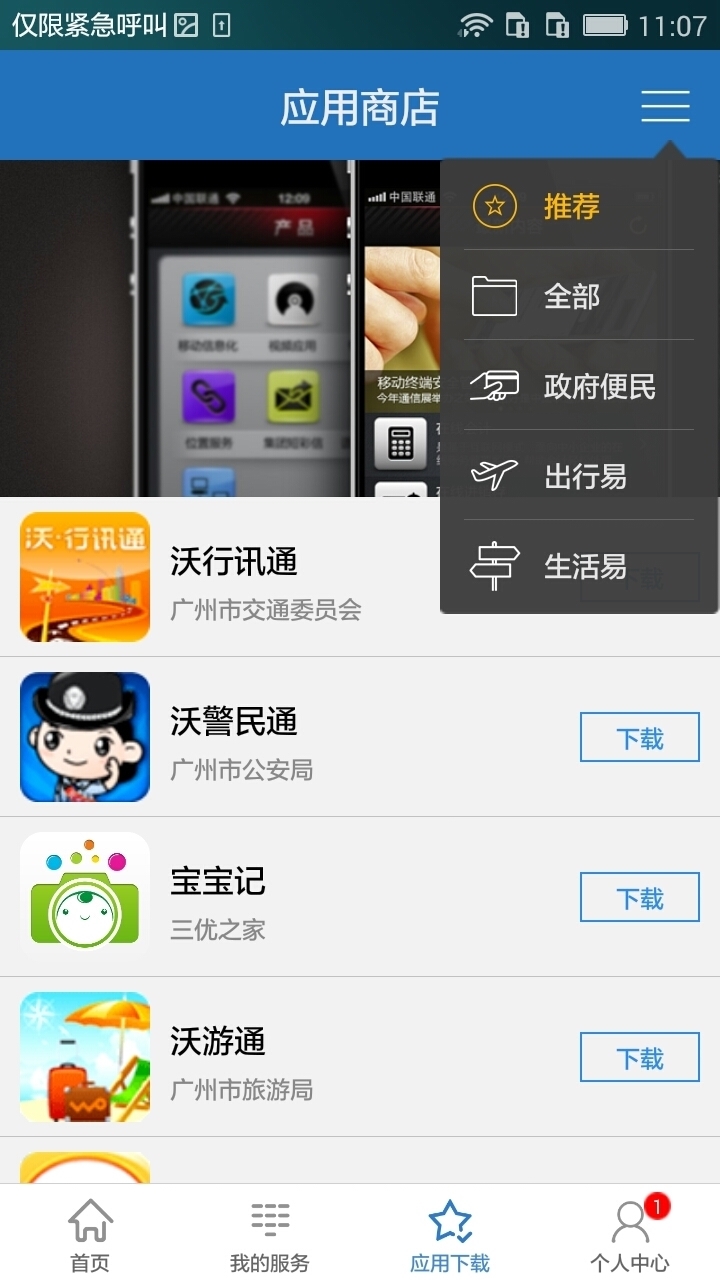The width and height of the screenshot is (720, 1280).
Task: Open the 生活易 category
Action: pyautogui.click(x=580, y=566)
